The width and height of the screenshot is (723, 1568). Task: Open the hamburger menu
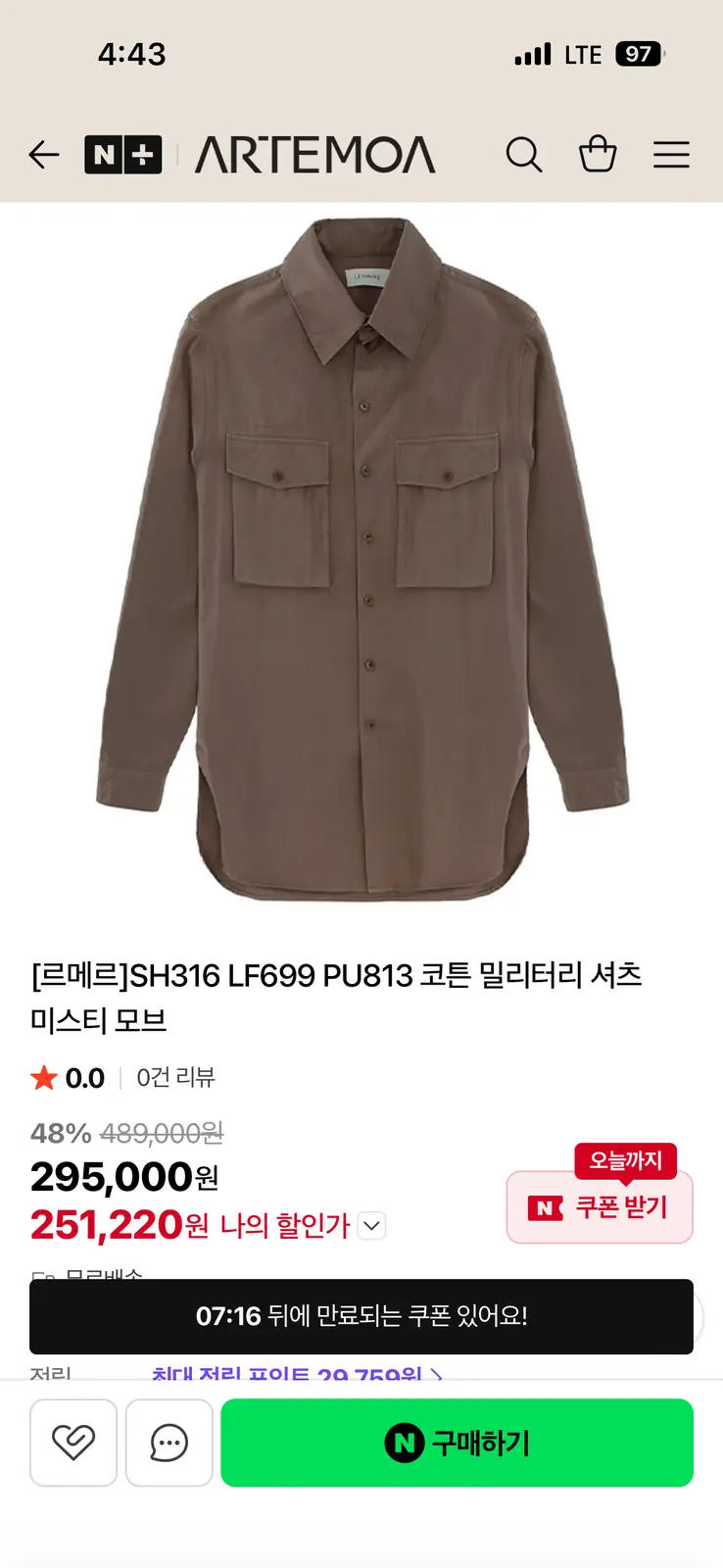coord(671,155)
